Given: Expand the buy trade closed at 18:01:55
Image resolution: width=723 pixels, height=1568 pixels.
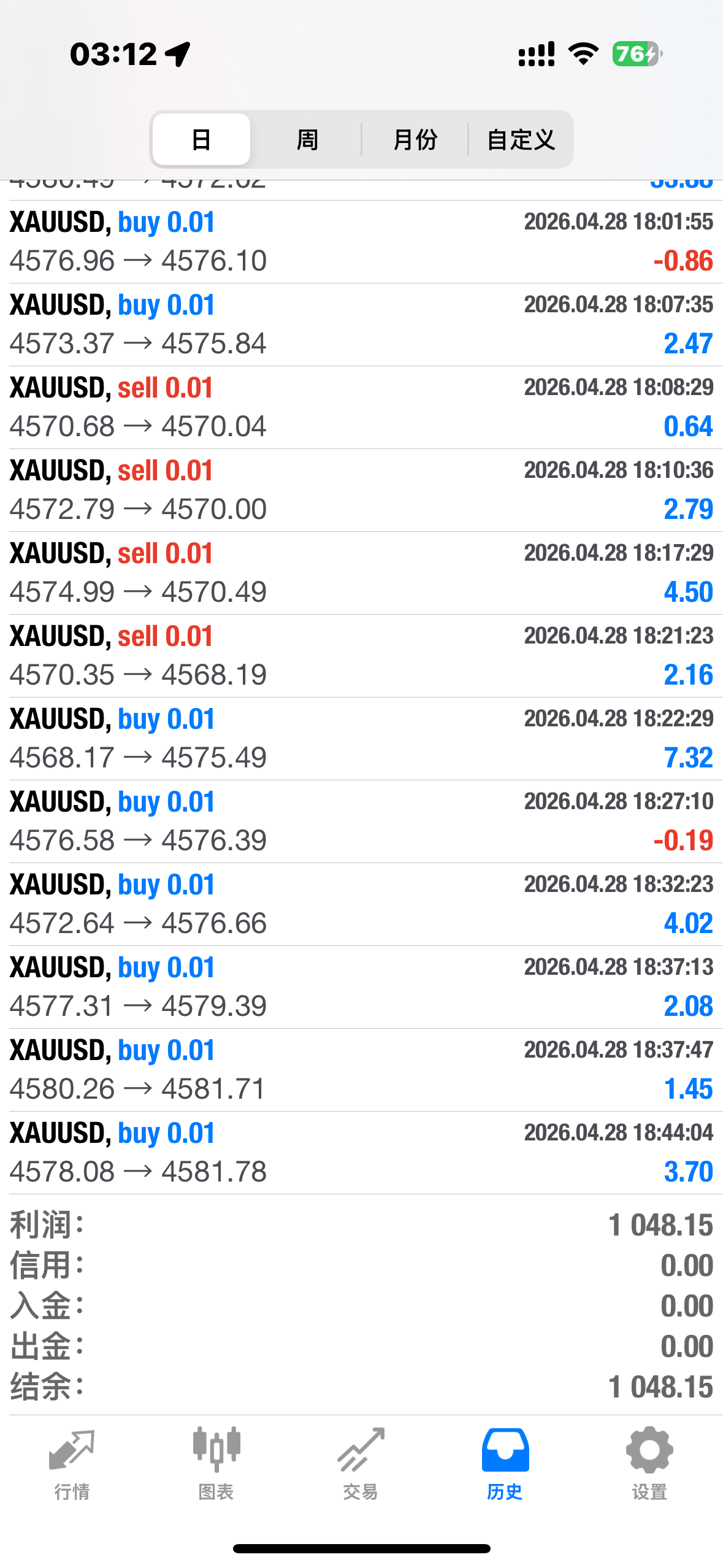Looking at the screenshot, I should [x=361, y=242].
